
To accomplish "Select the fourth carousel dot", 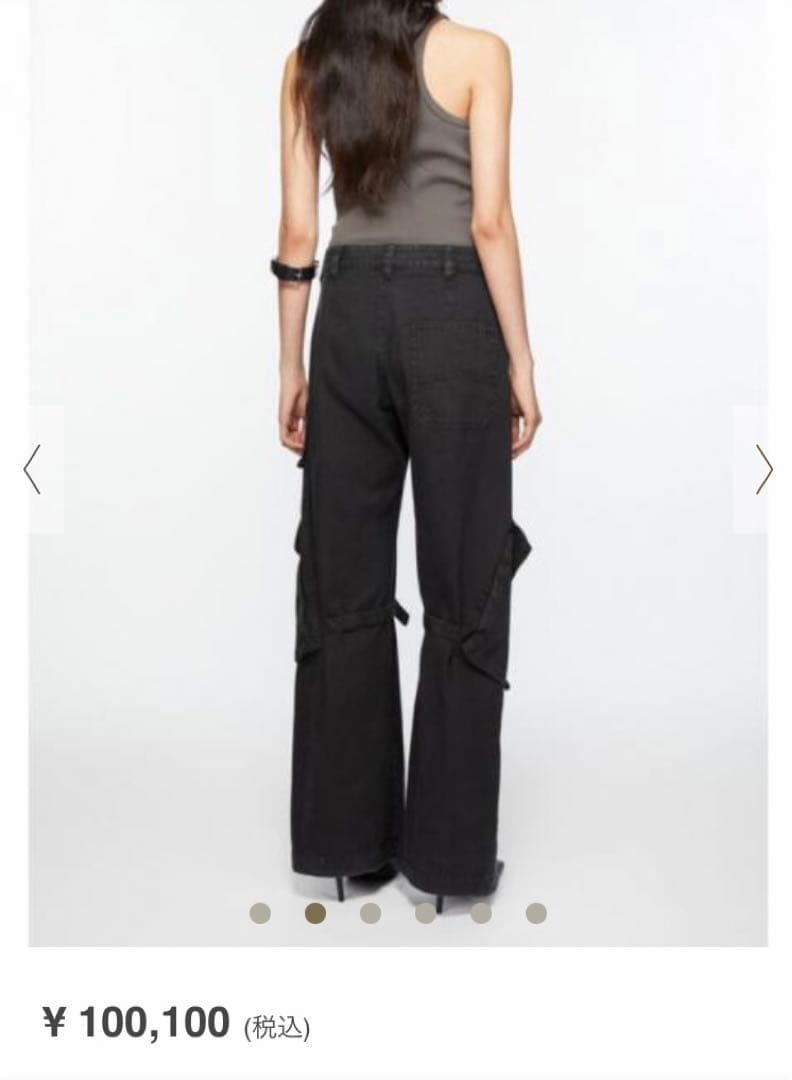I will 423,911.
